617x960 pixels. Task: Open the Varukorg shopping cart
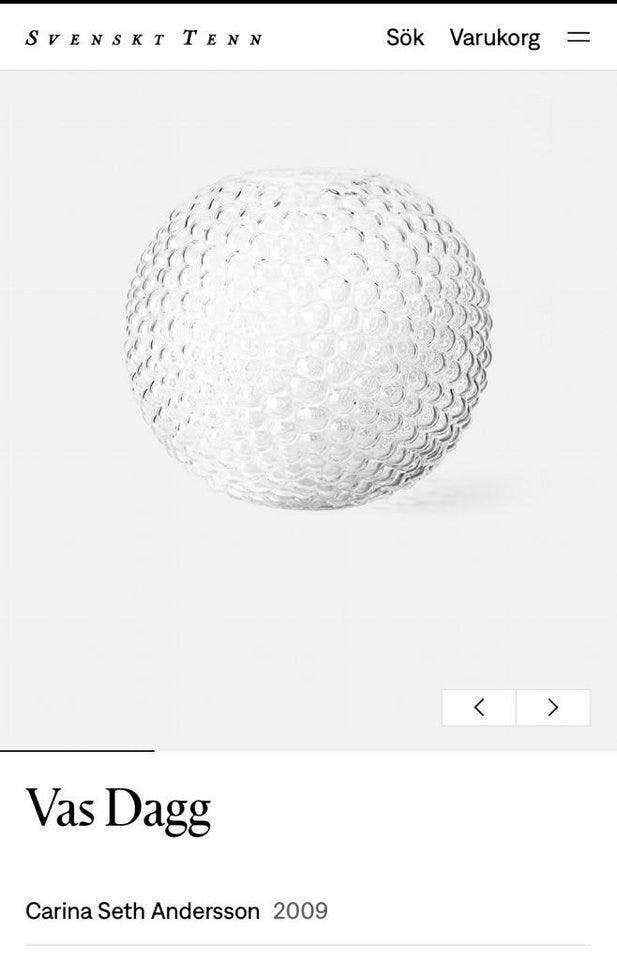(x=494, y=38)
